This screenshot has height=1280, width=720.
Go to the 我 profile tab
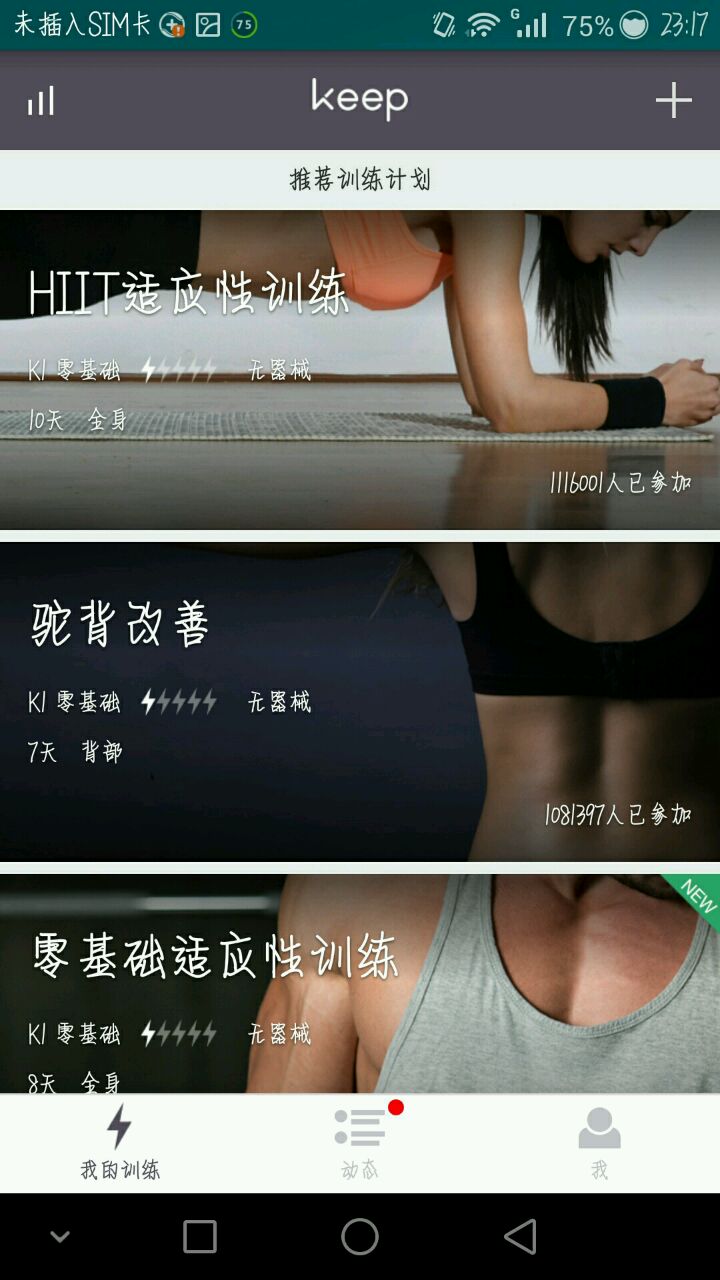pos(600,1143)
